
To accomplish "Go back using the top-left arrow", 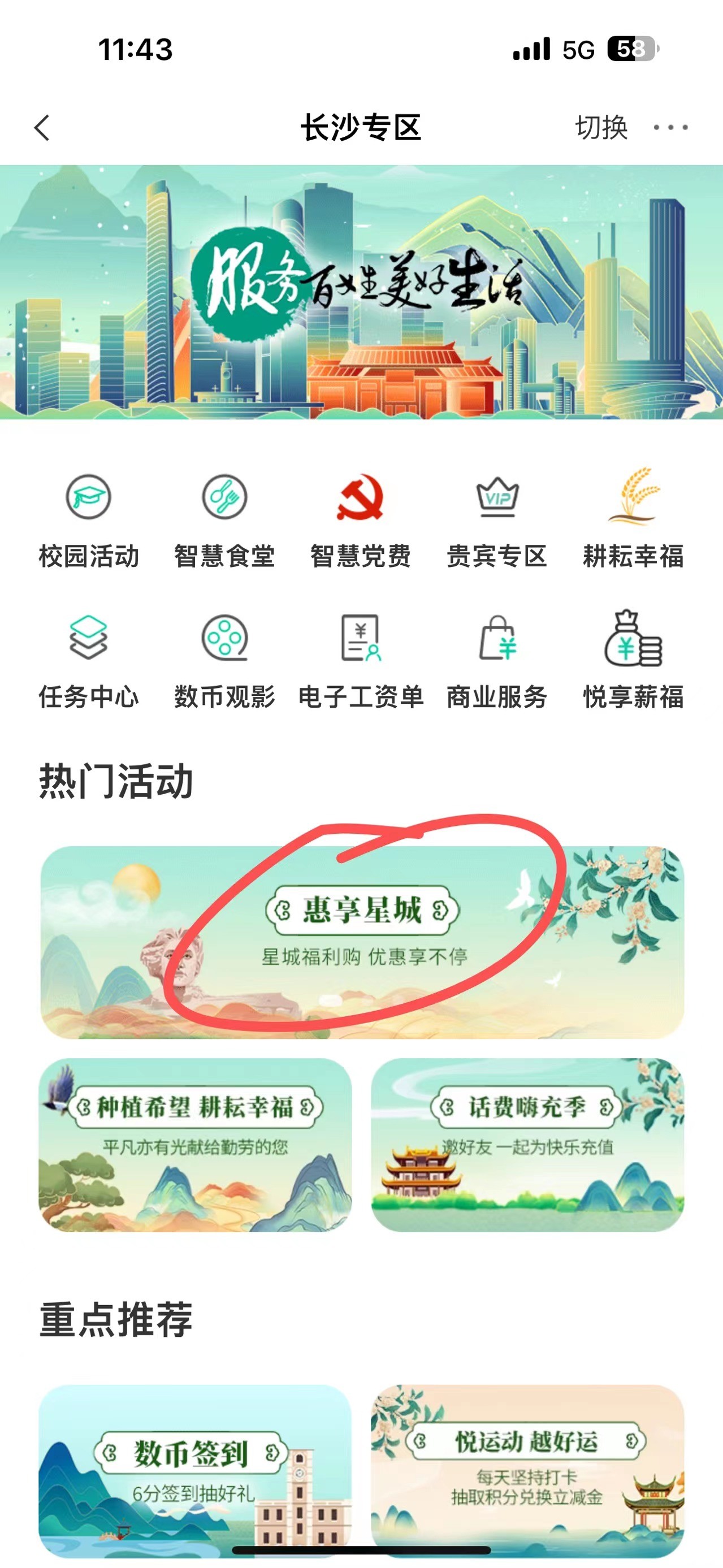I will pyautogui.click(x=42, y=128).
